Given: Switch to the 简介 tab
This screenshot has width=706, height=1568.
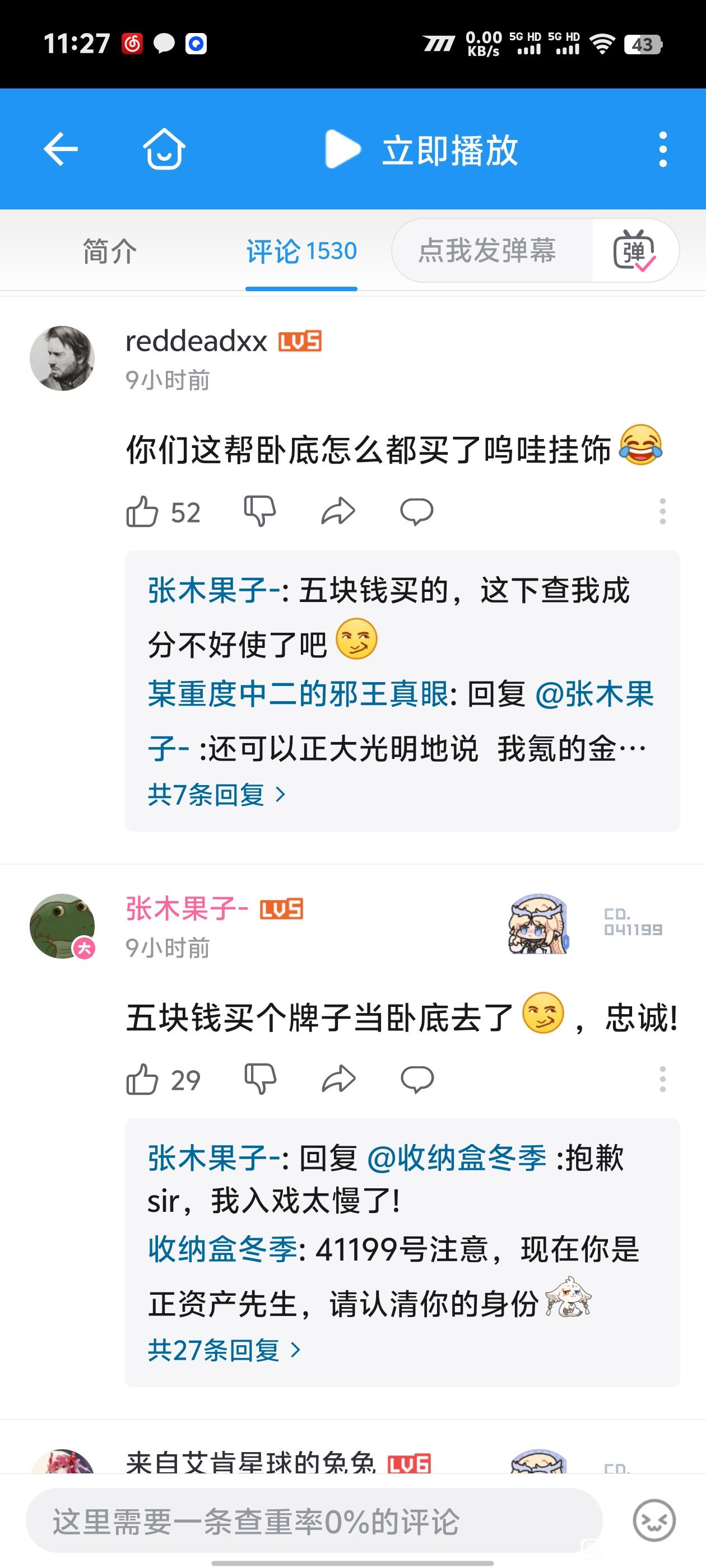Looking at the screenshot, I should point(110,251).
